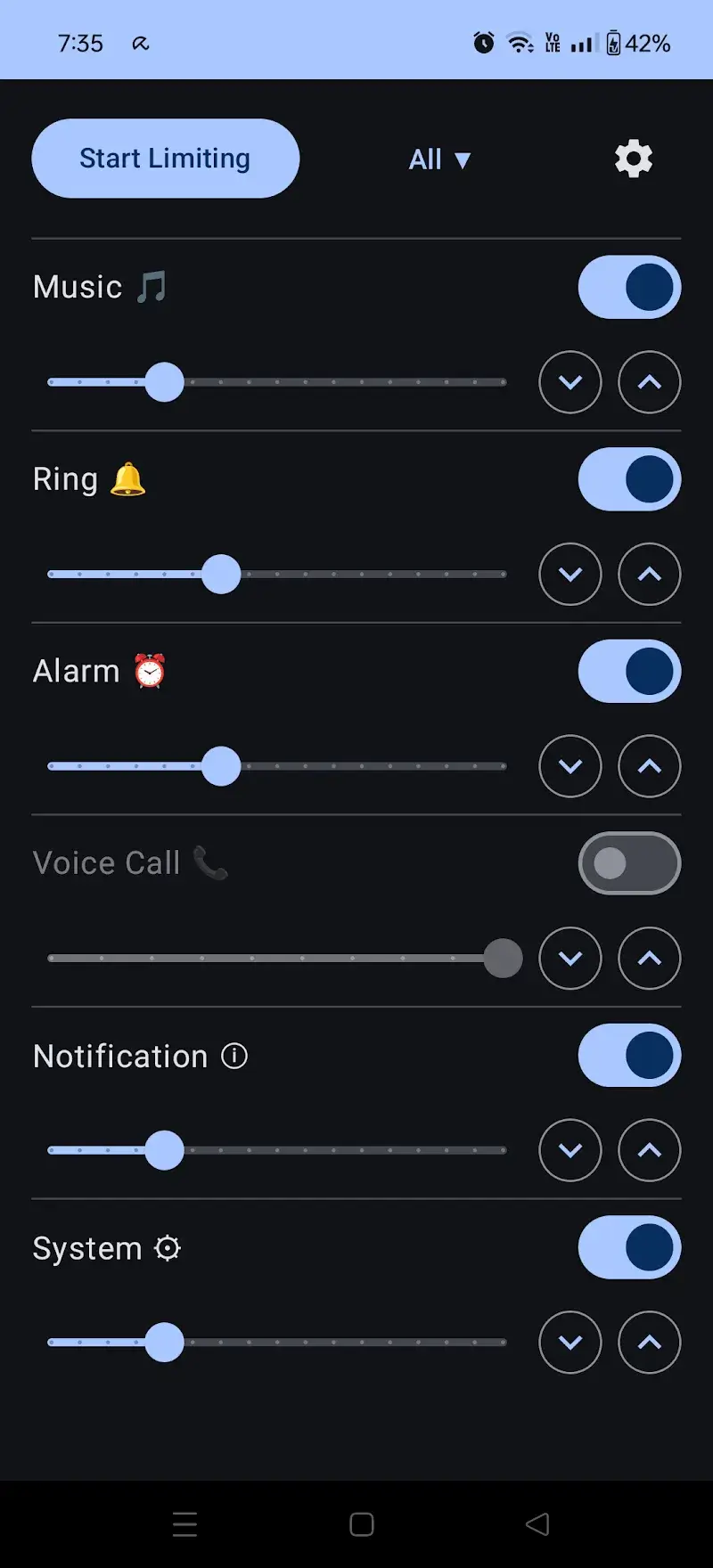
Task: Tap the Notification info icon
Action: (234, 1056)
